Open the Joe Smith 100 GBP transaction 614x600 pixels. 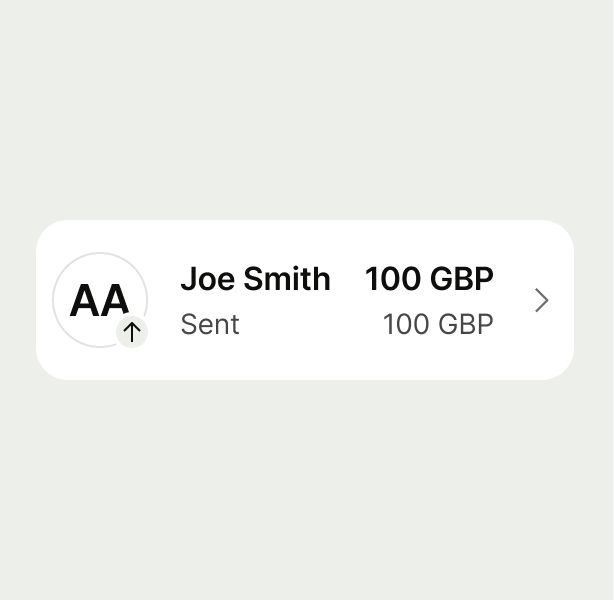point(305,300)
